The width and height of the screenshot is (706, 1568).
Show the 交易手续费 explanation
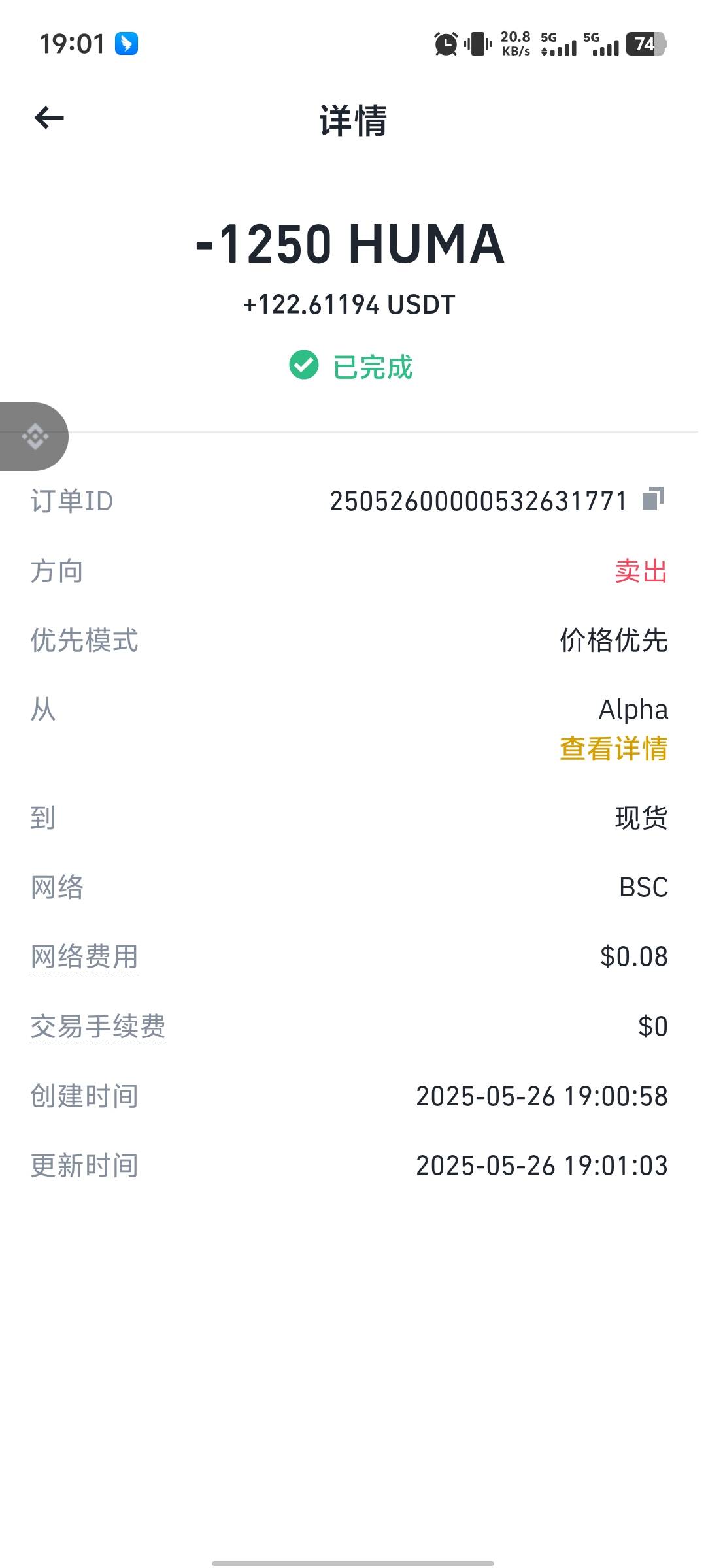98,1026
